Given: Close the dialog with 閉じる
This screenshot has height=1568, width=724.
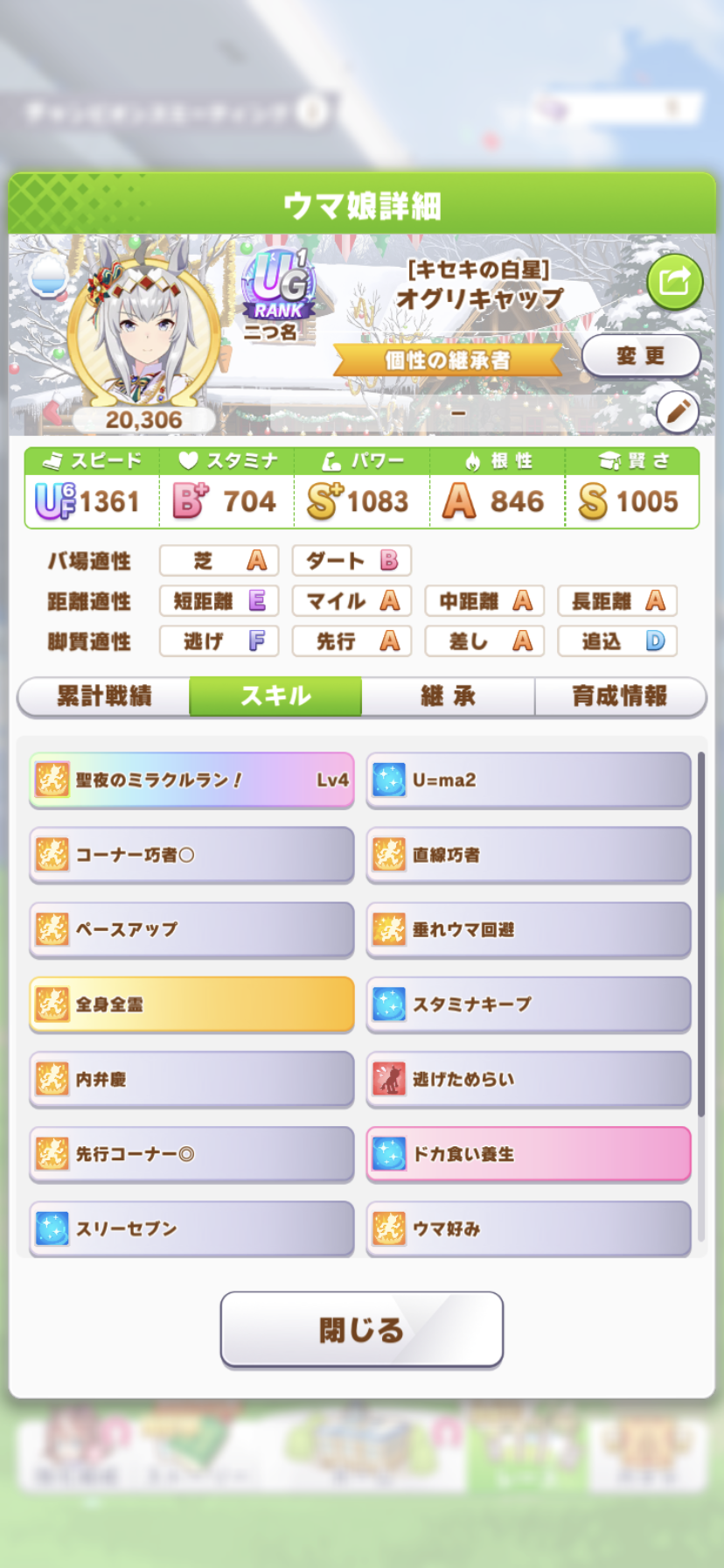Looking at the screenshot, I should click(x=361, y=1329).
